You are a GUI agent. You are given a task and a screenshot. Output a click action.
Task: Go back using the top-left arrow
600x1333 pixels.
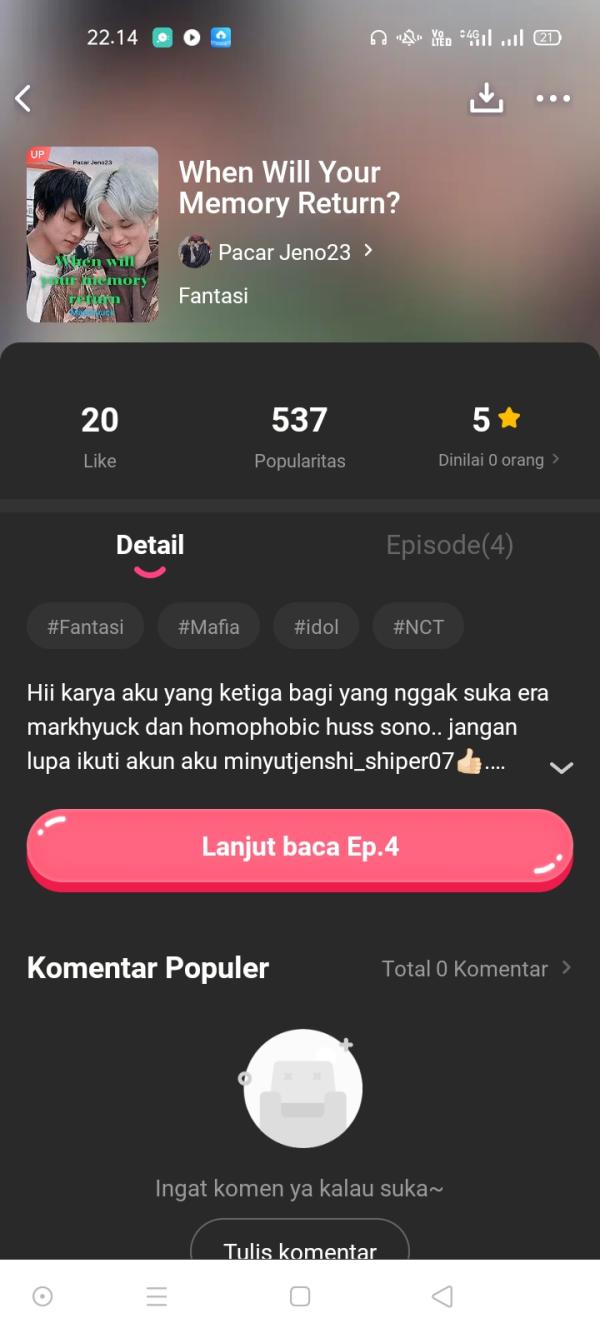click(23, 98)
